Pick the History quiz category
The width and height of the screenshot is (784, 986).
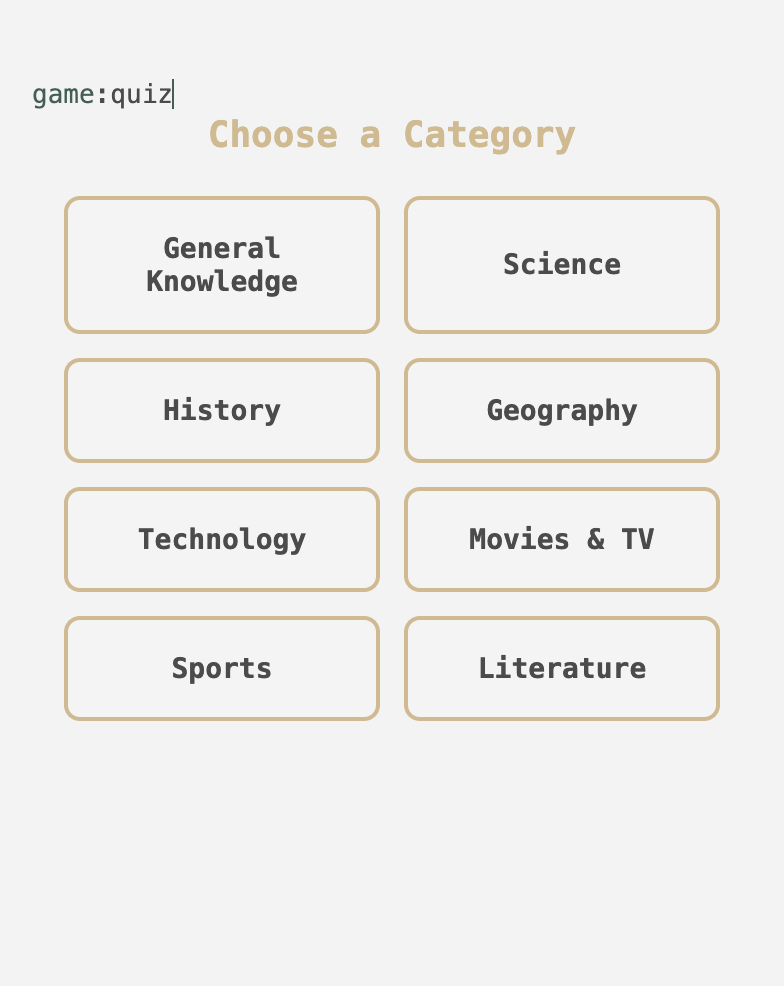[x=222, y=411]
